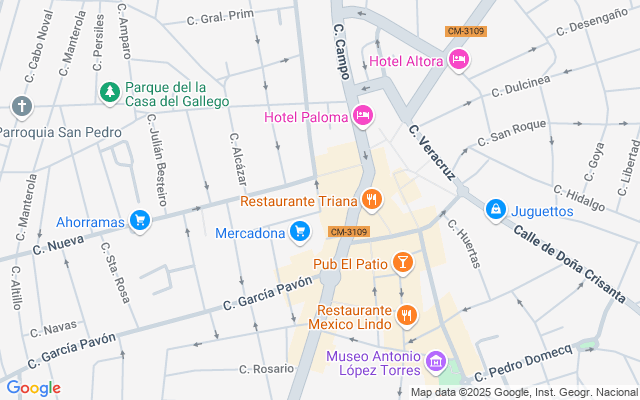
Task: Tap the Pub El Patio pin
Action: (x=401, y=263)
